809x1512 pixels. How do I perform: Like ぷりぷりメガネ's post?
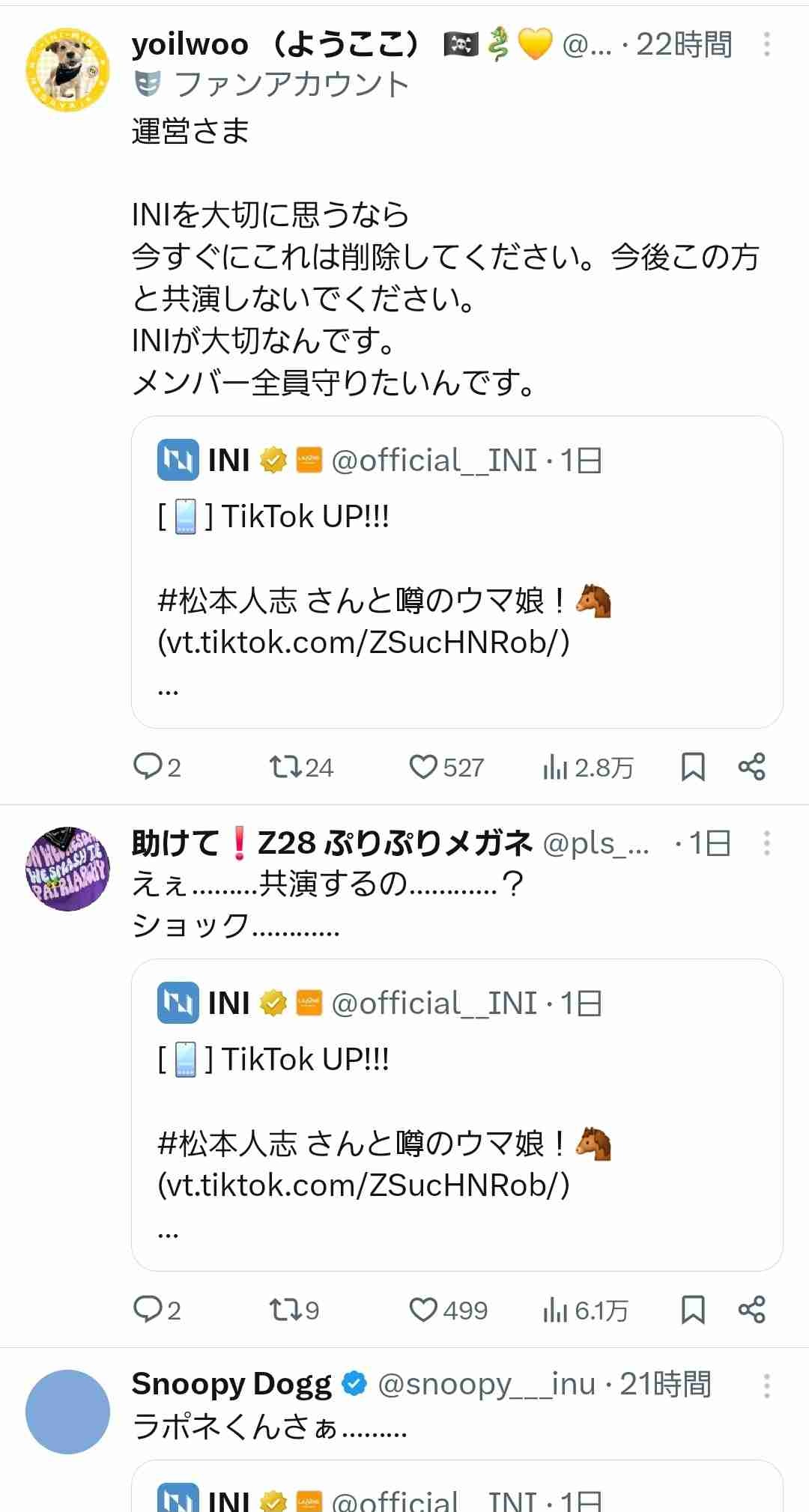pos(423,1310)
